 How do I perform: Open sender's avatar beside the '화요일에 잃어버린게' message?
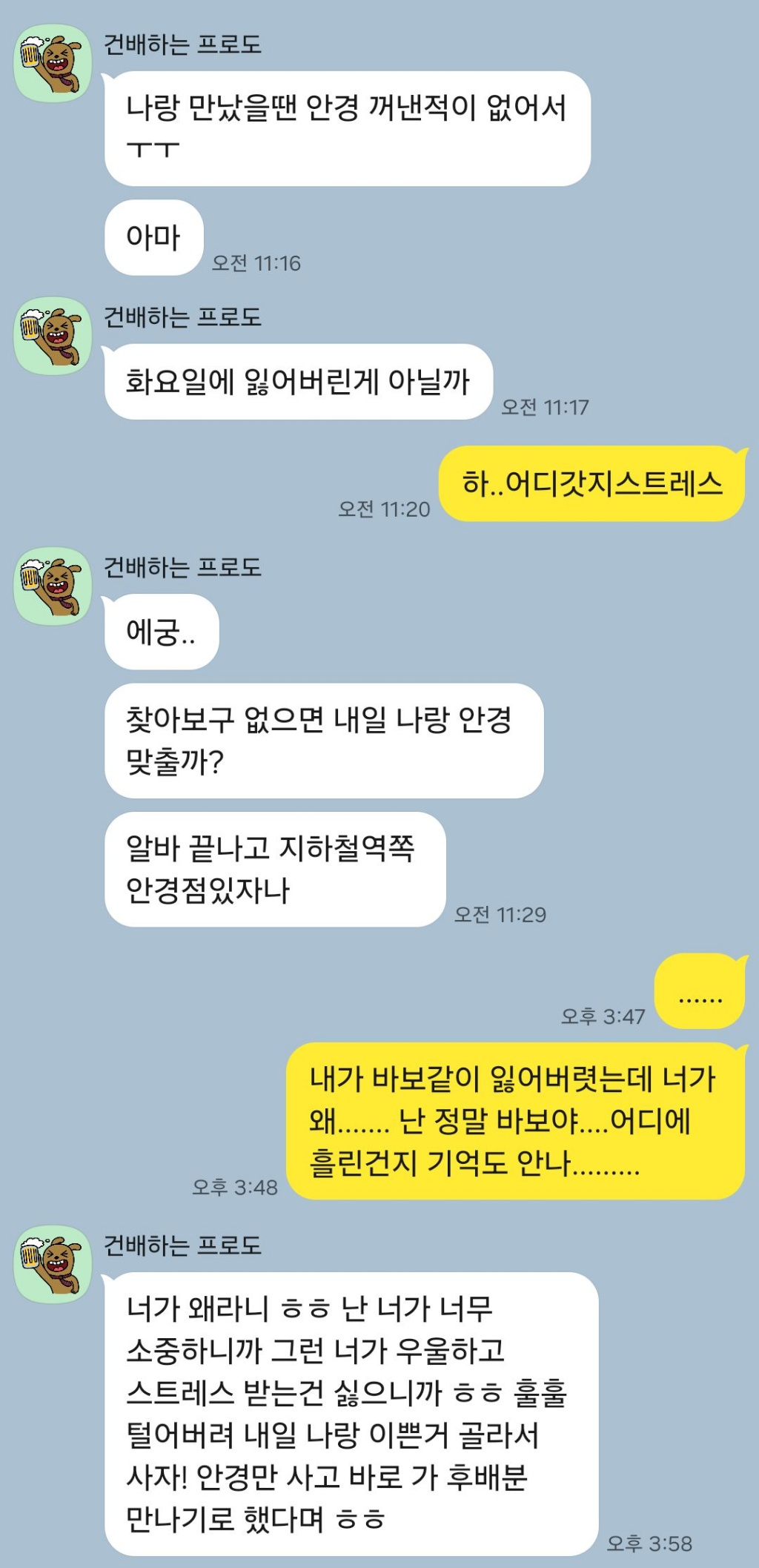53,336
